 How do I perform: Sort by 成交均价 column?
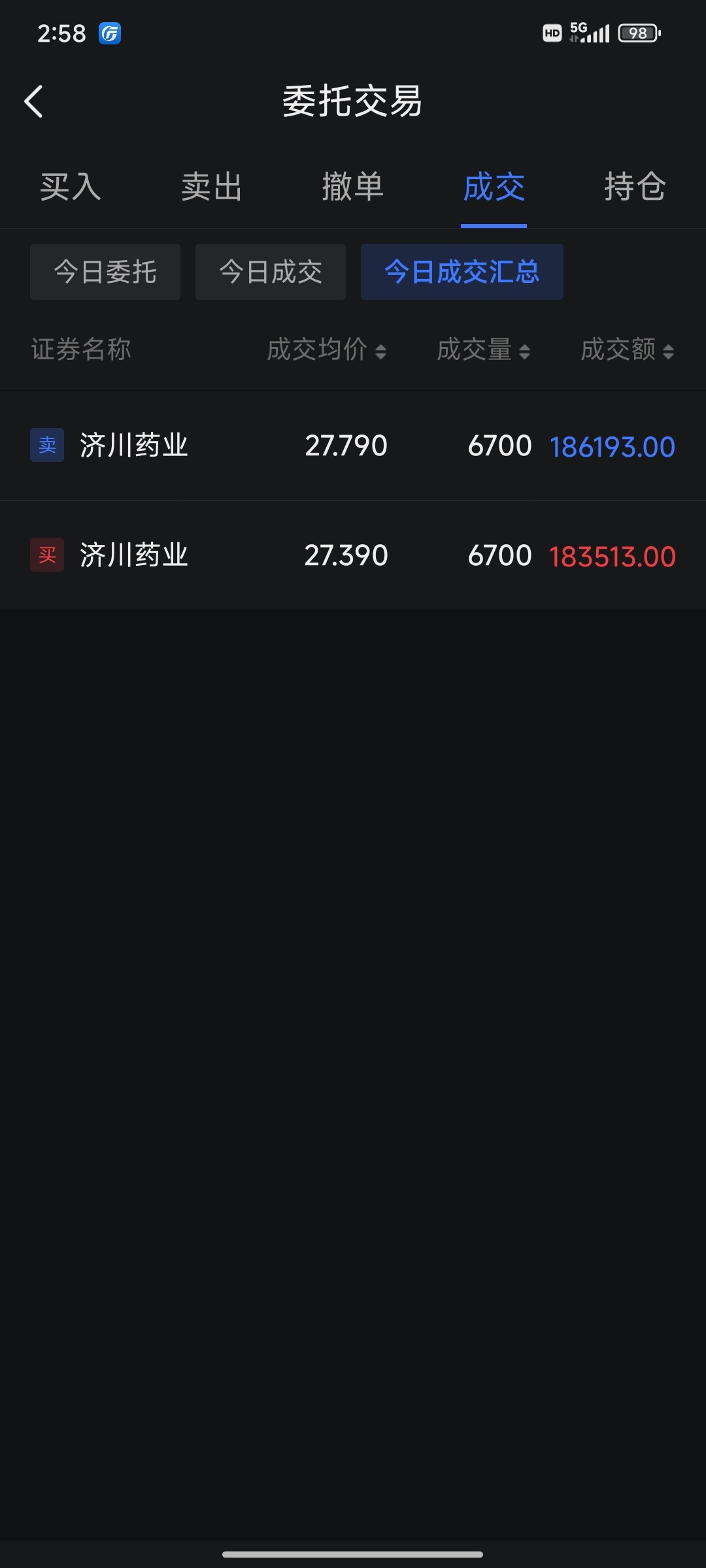pyautogui.click(x=327, y=350)
